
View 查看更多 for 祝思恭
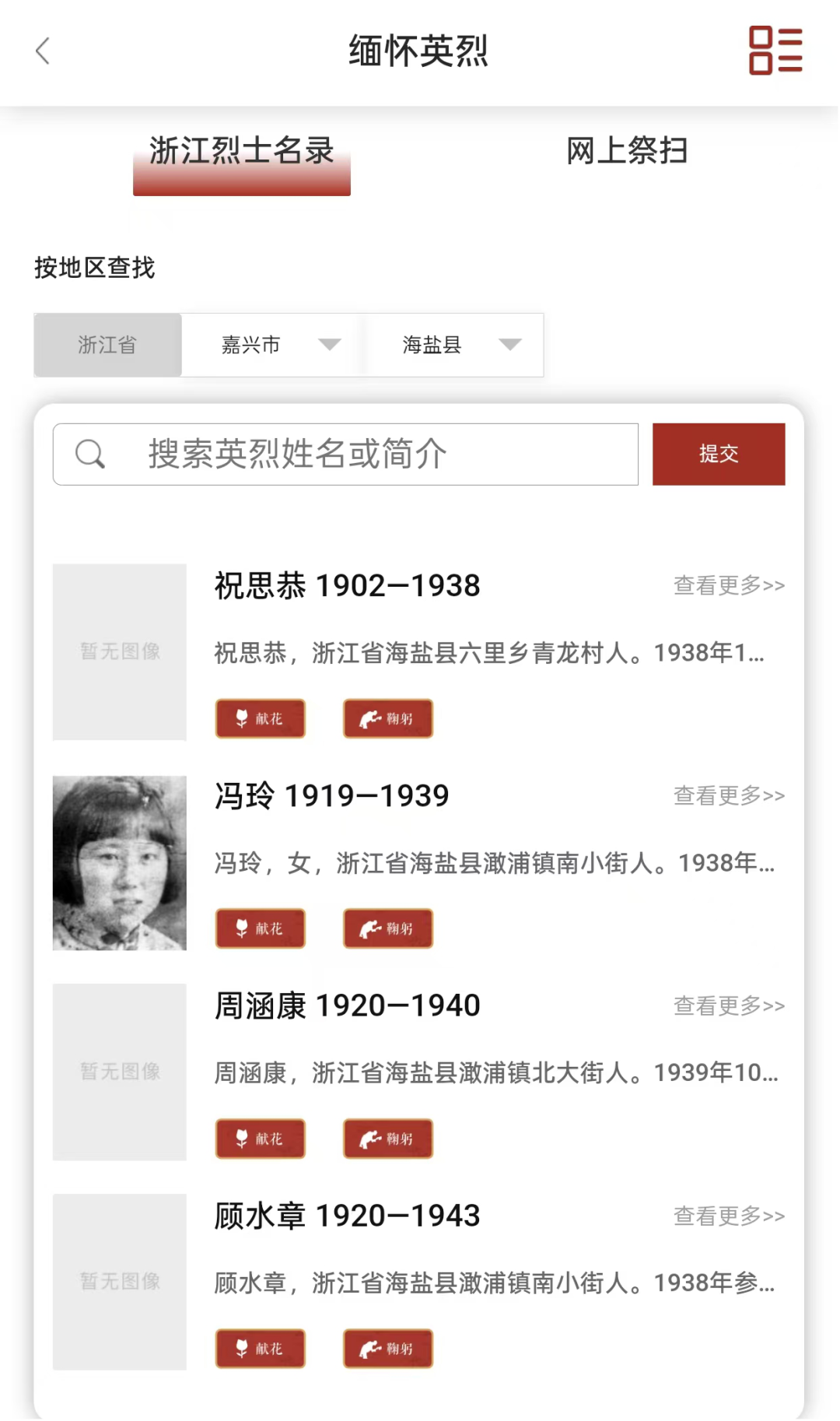click(729, 585)
